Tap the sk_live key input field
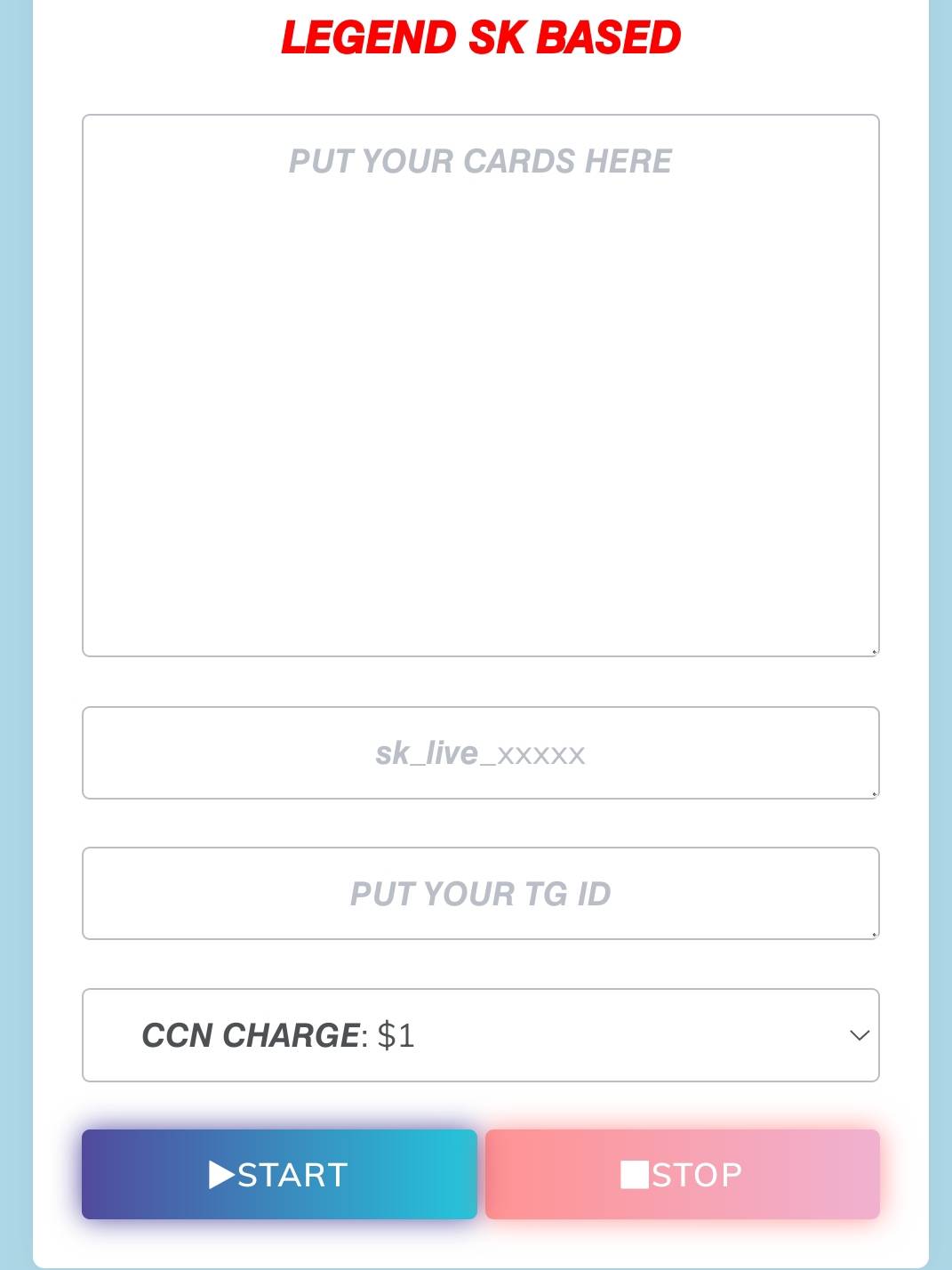The height and width of the screenshot is (1270, 952). coord(480,752)
